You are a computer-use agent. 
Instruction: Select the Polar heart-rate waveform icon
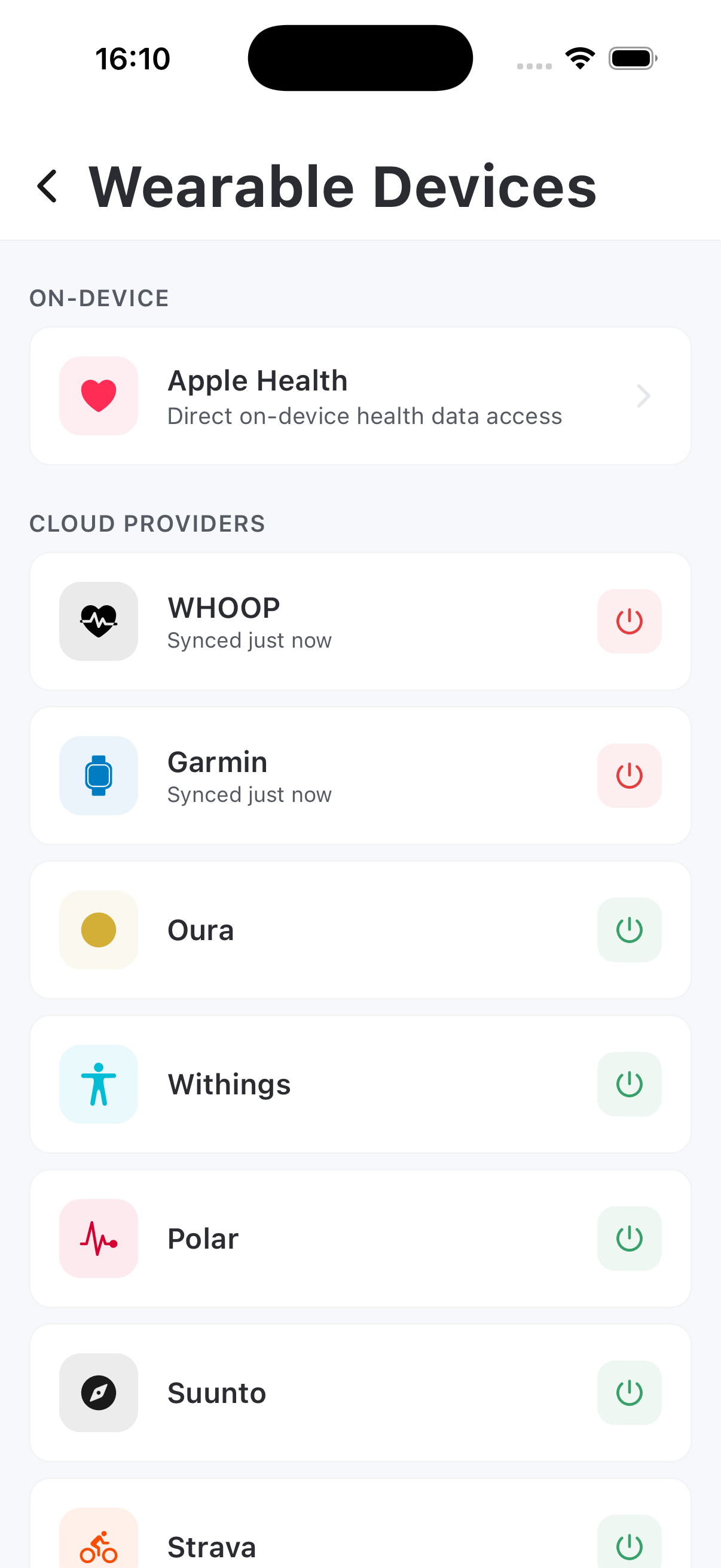pos(99,1238)
